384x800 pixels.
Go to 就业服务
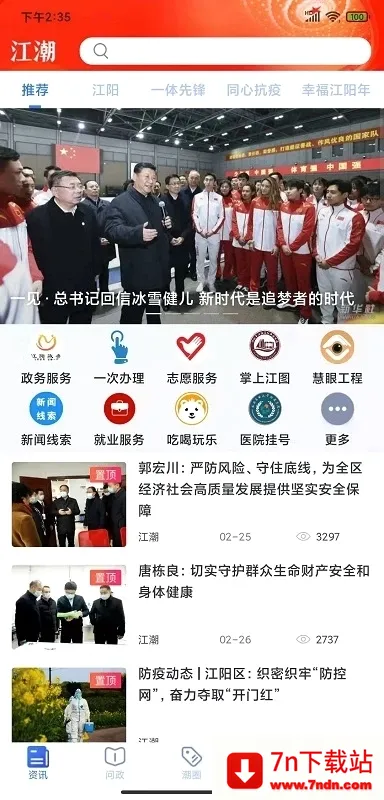tap(119, 419)
